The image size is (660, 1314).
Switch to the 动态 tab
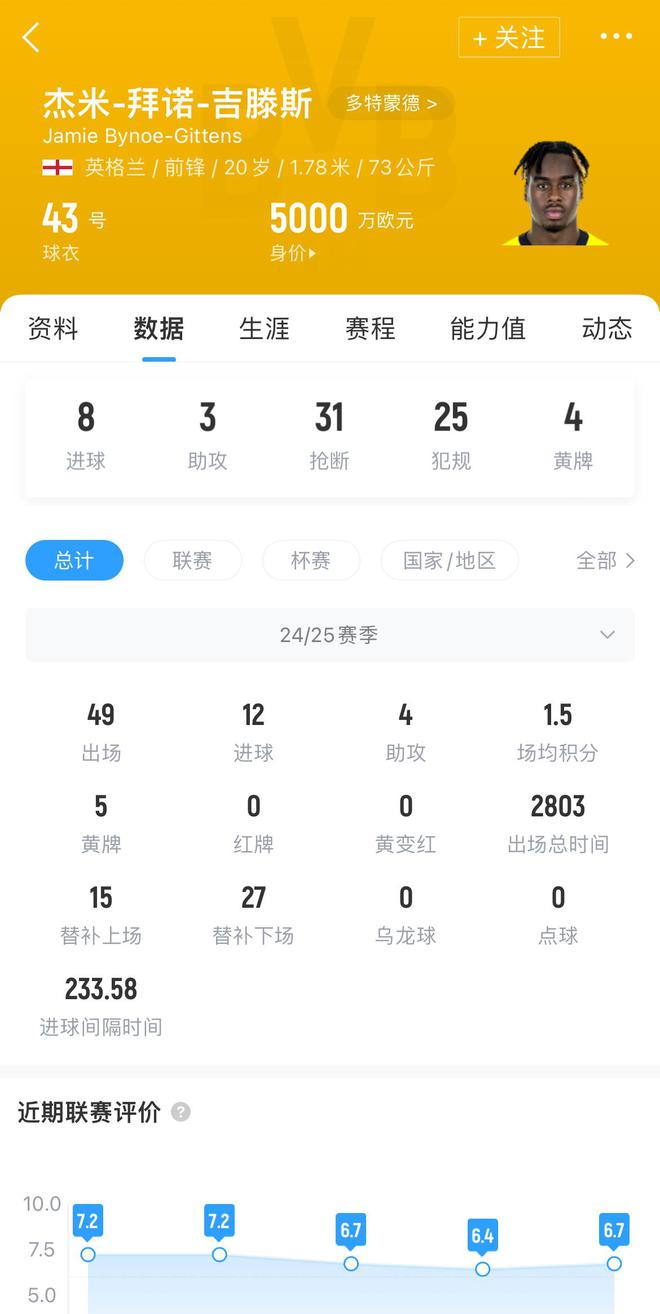(606, 329)
